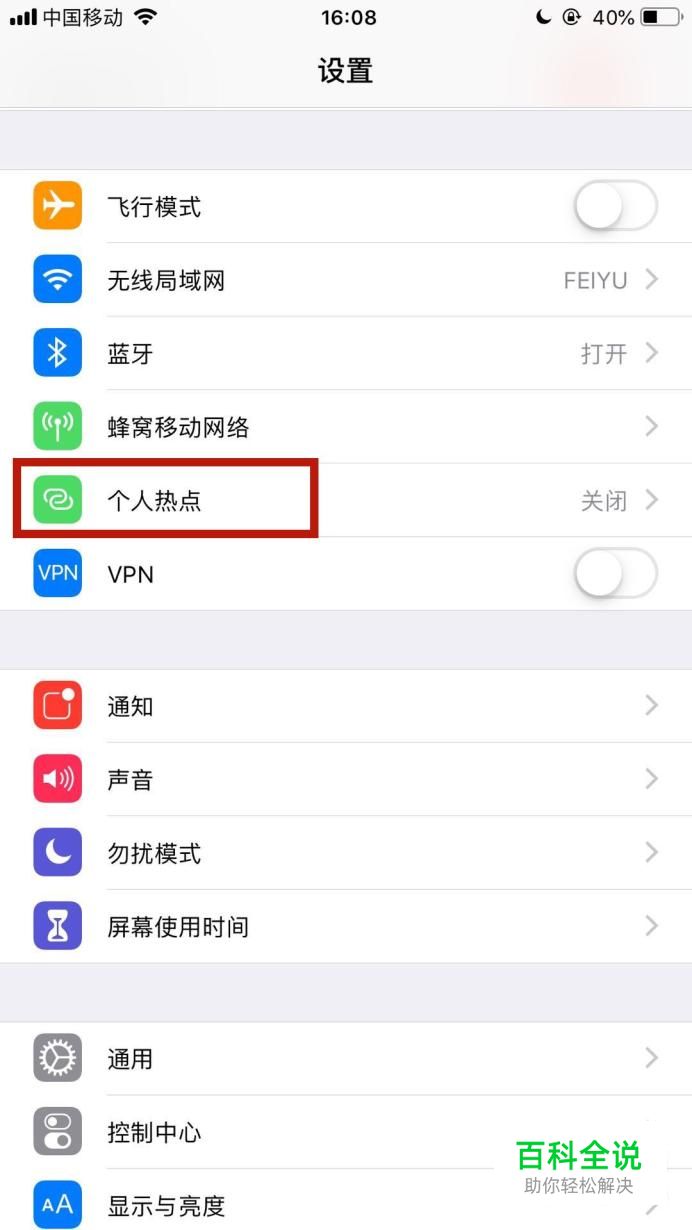Open 通知 notifications settings

pos(345,706)
